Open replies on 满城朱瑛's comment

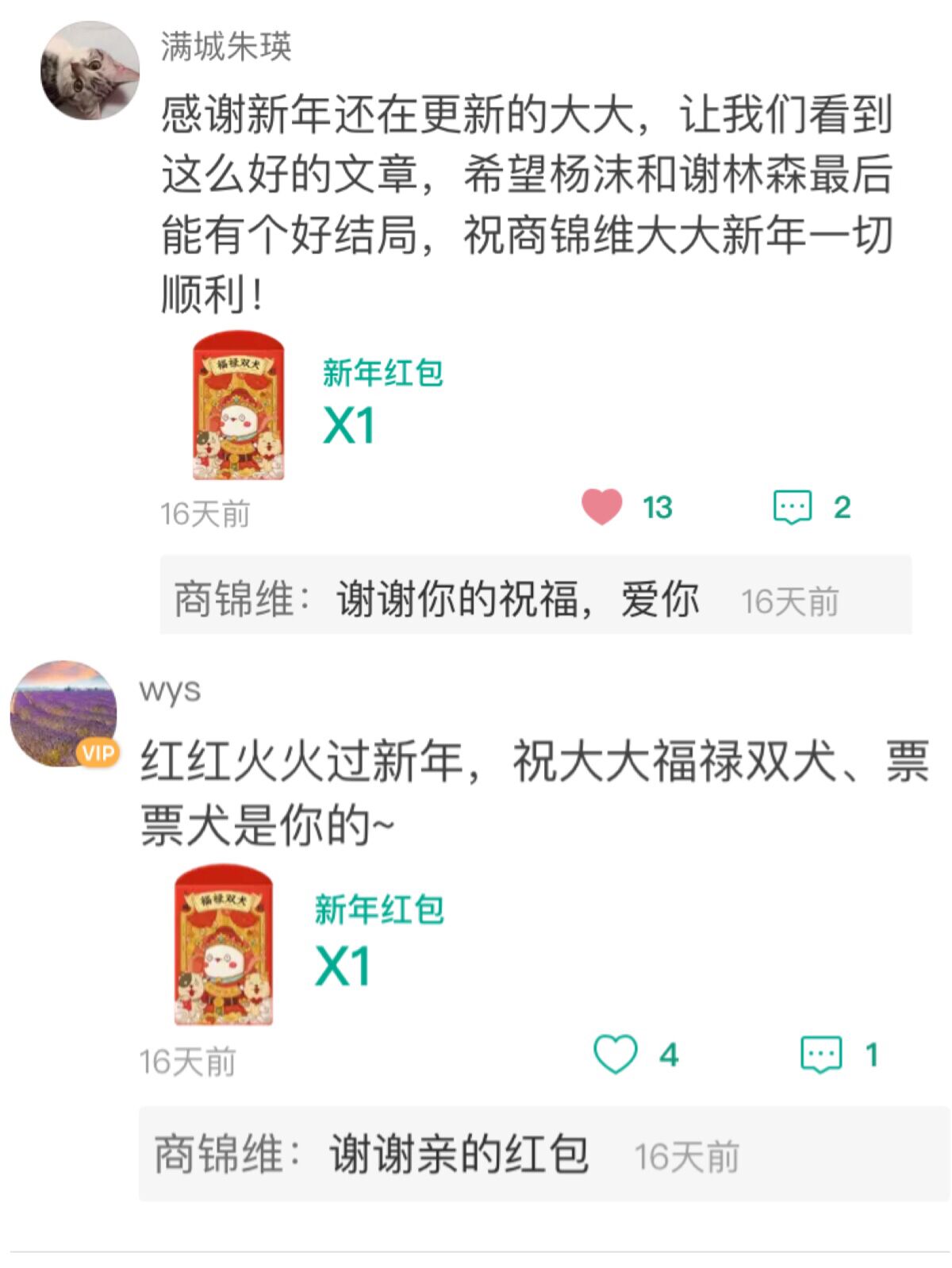click(793, 507)
